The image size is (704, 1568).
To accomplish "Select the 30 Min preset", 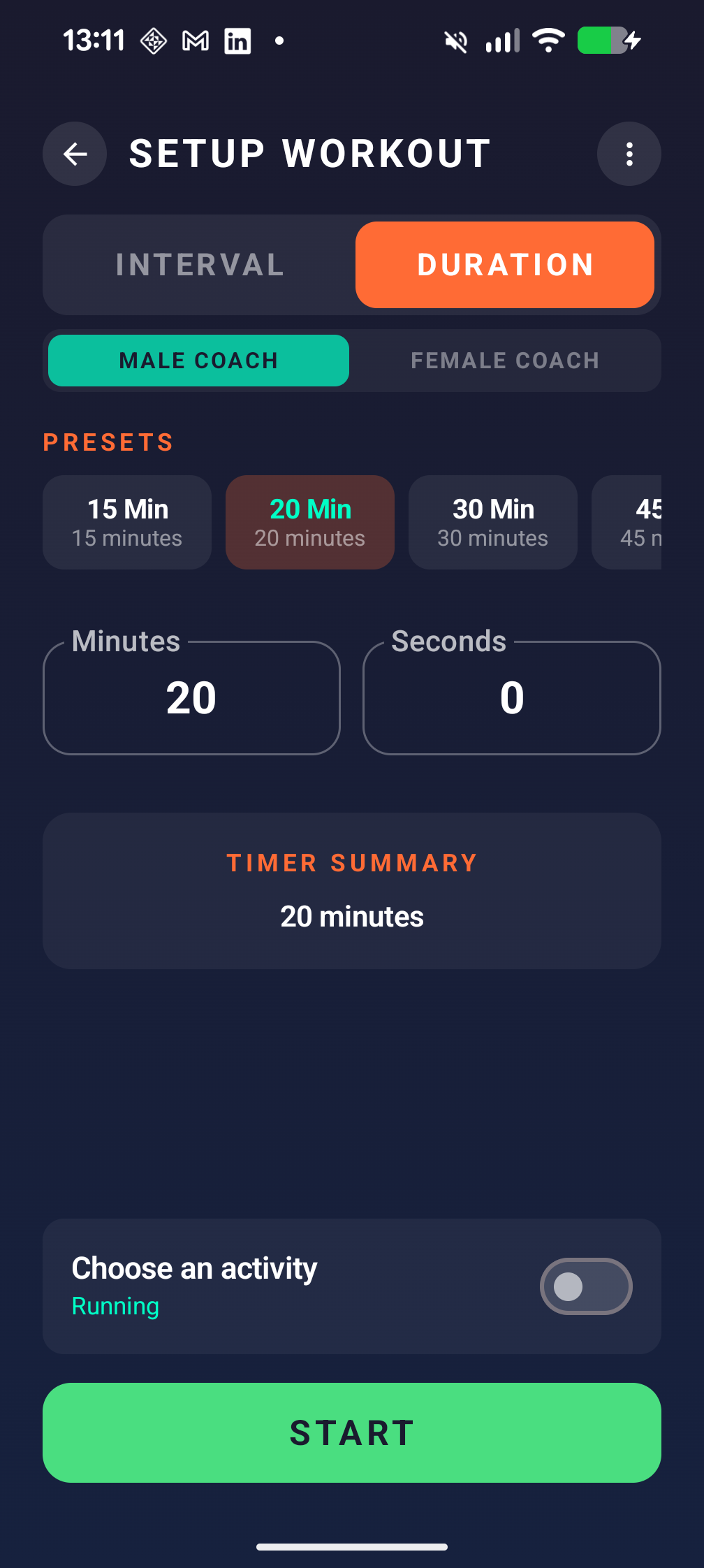I will pos(492,522).
